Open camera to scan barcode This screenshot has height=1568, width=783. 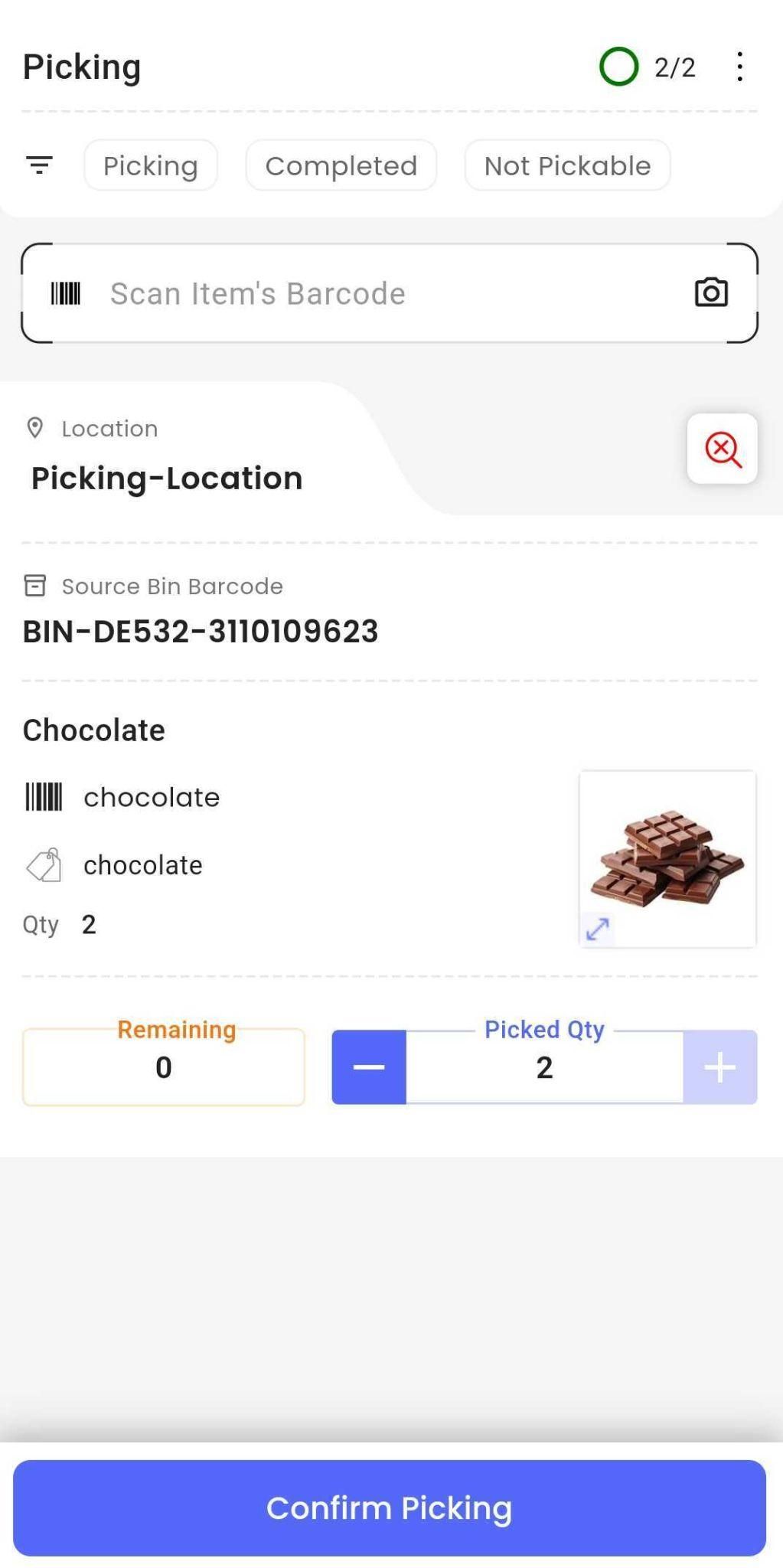[x=711, y=293]
